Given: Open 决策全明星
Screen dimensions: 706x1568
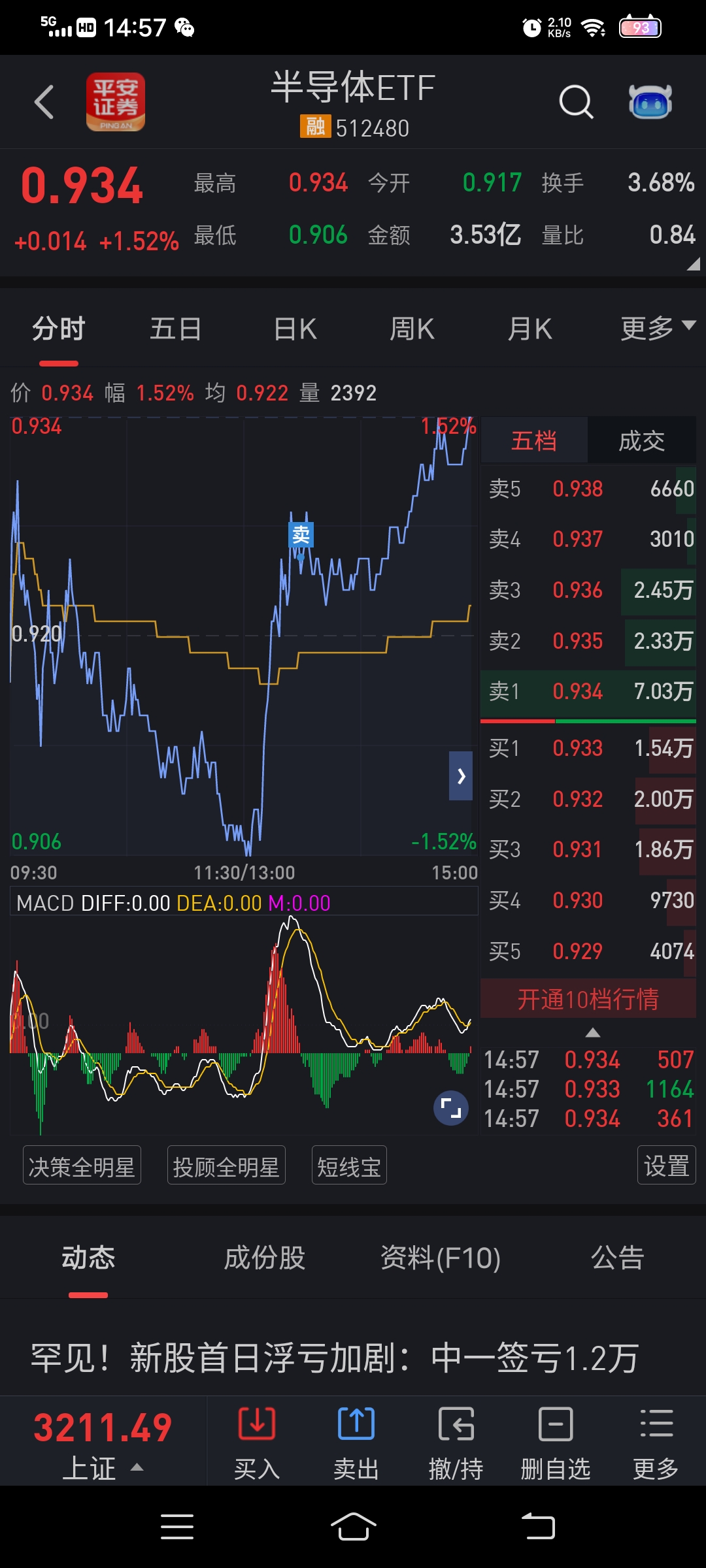Looking at the screenshot, I should point(82,1166).
